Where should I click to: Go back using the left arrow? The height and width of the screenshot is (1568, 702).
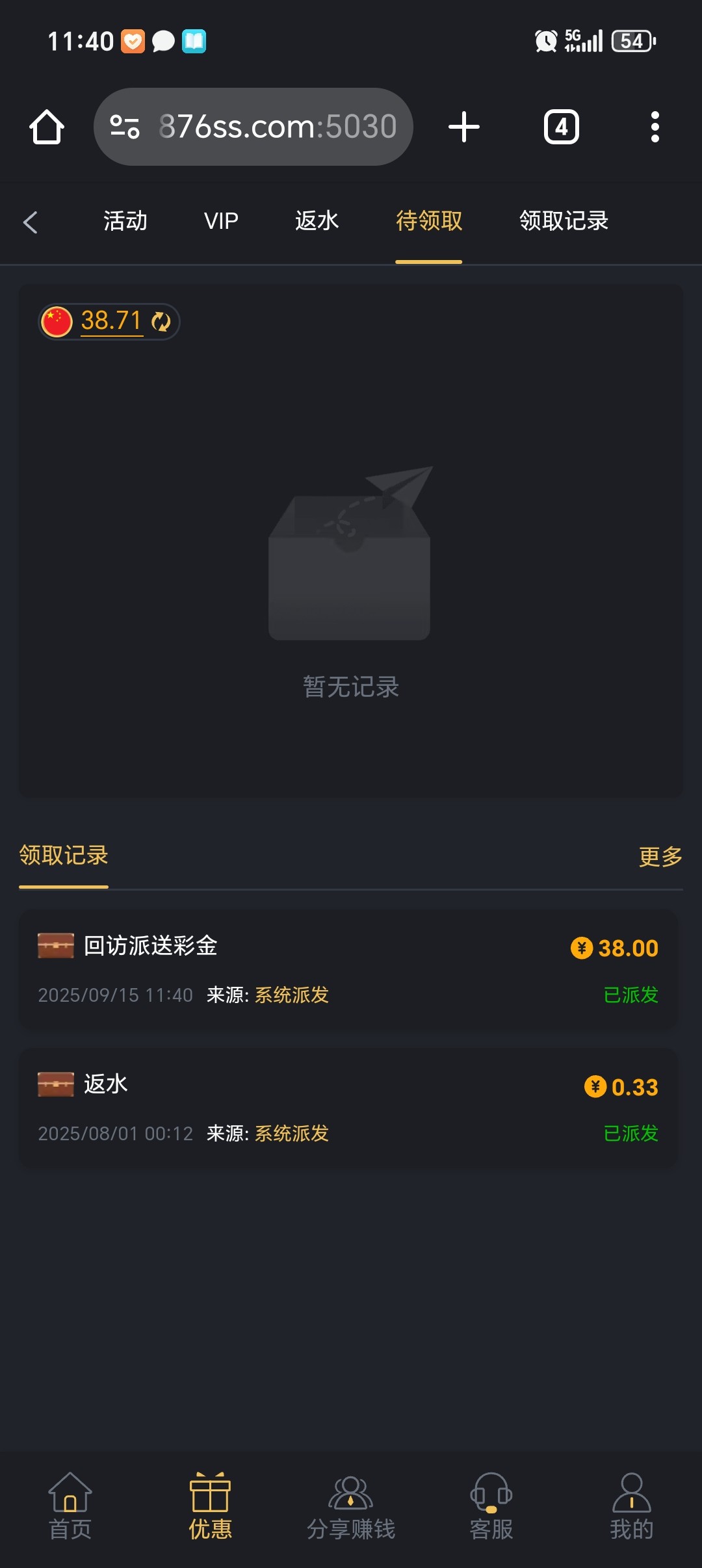click(31, 222)
